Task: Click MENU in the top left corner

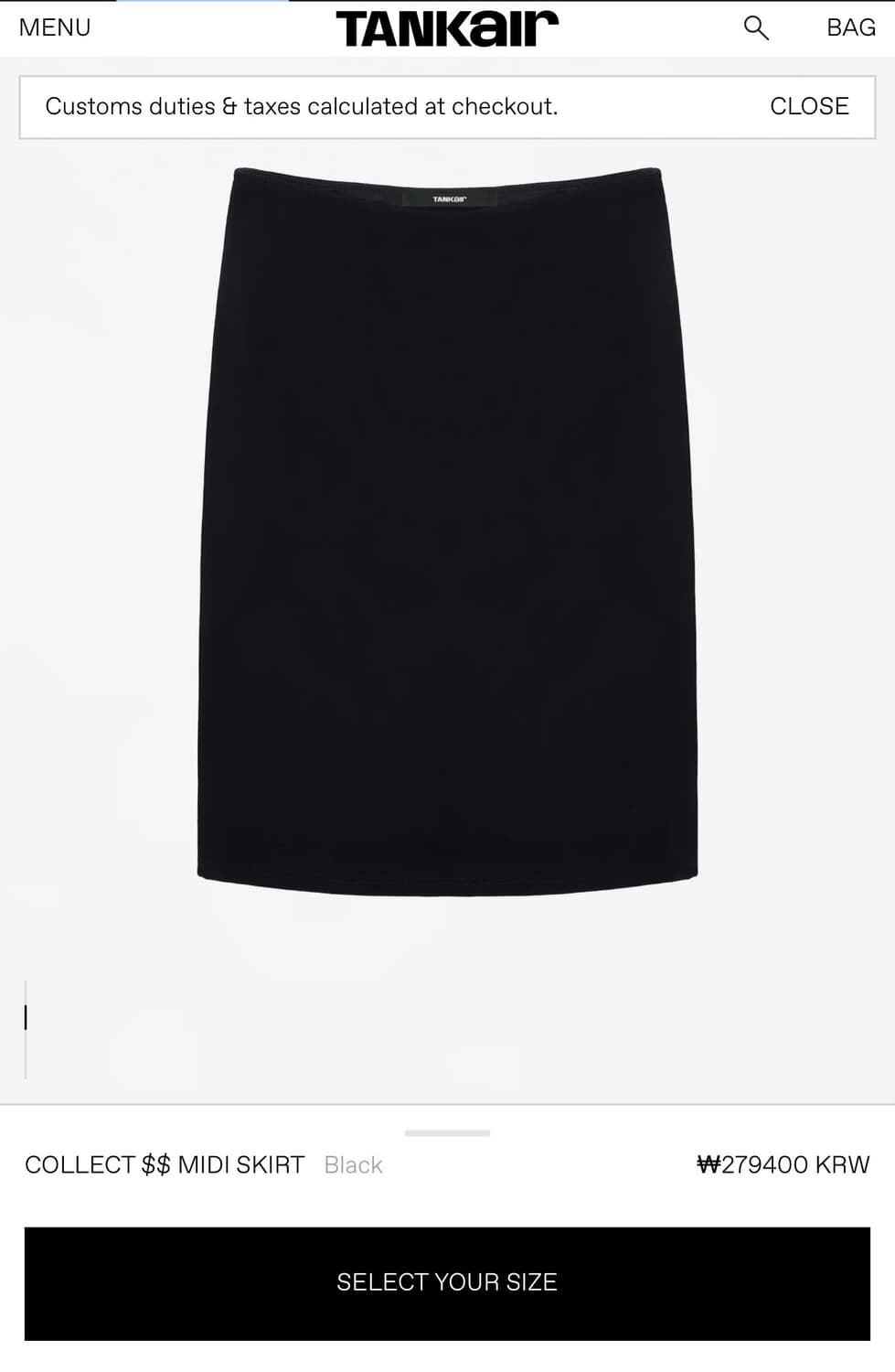Action: (54, 27)
